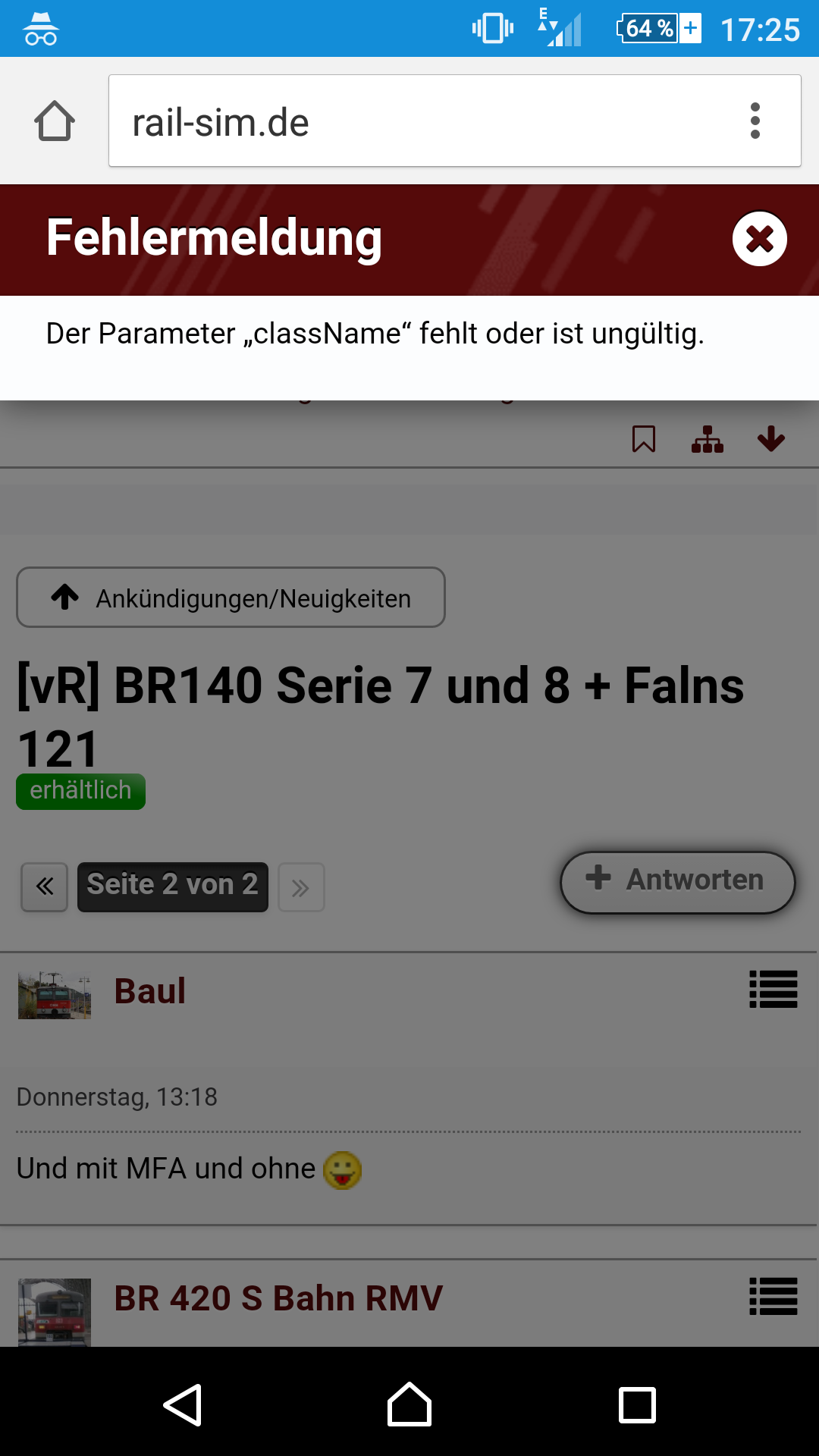This screenshot has height=1456, width=819.
Task: Open the browser overflow menu
Action: click(755, 121)
